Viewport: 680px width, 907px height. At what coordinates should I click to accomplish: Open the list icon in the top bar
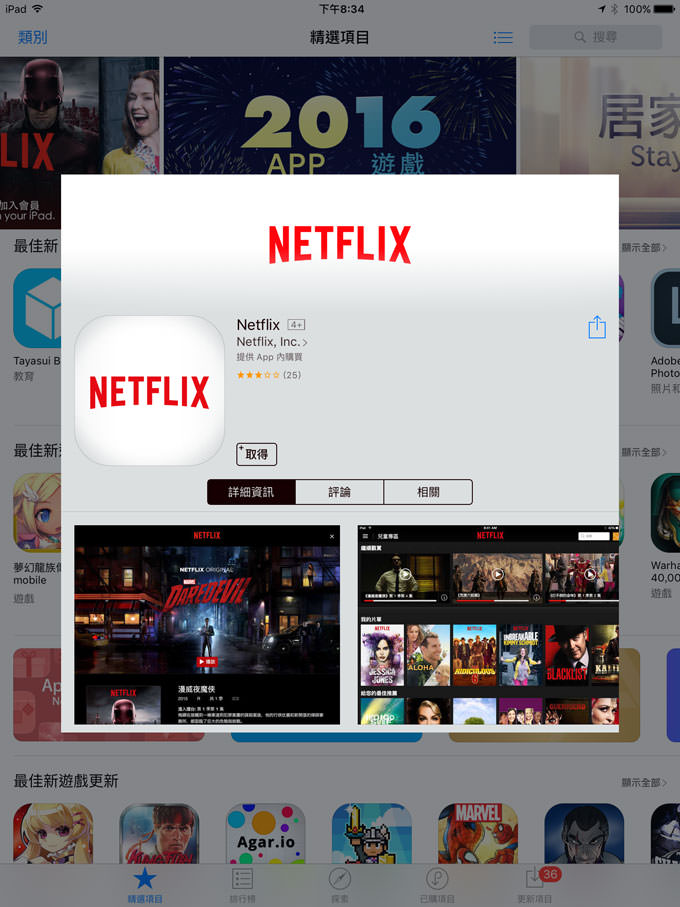pos(503,37)
